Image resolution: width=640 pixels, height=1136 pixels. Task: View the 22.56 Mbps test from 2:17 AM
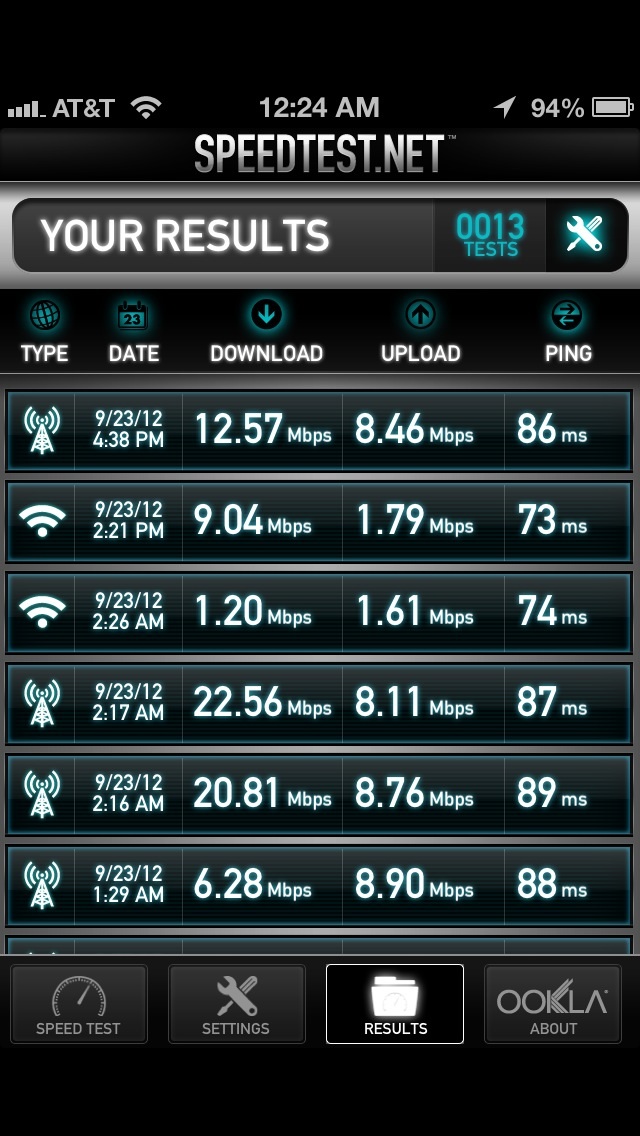(x=319, y=703)
